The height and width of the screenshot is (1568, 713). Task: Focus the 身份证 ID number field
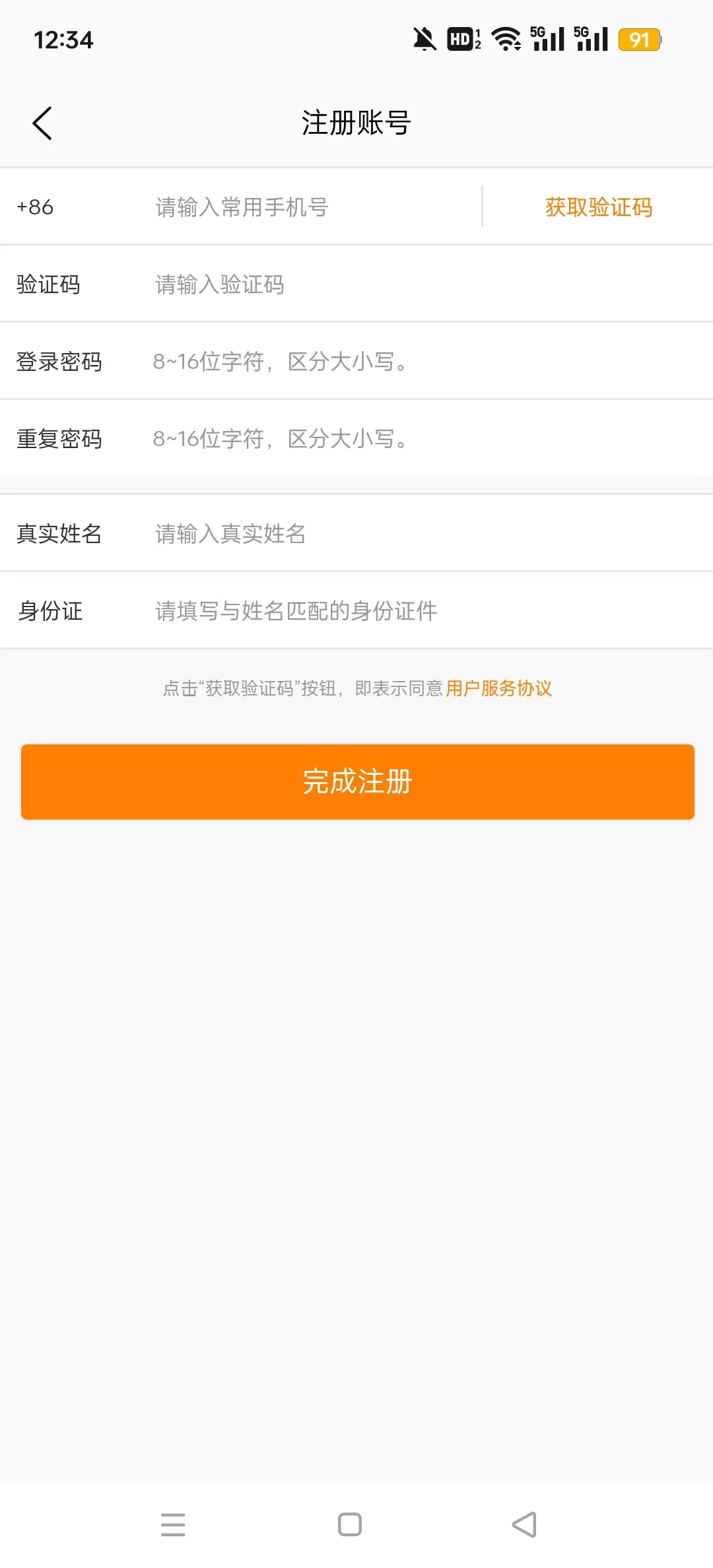[396, 610]
